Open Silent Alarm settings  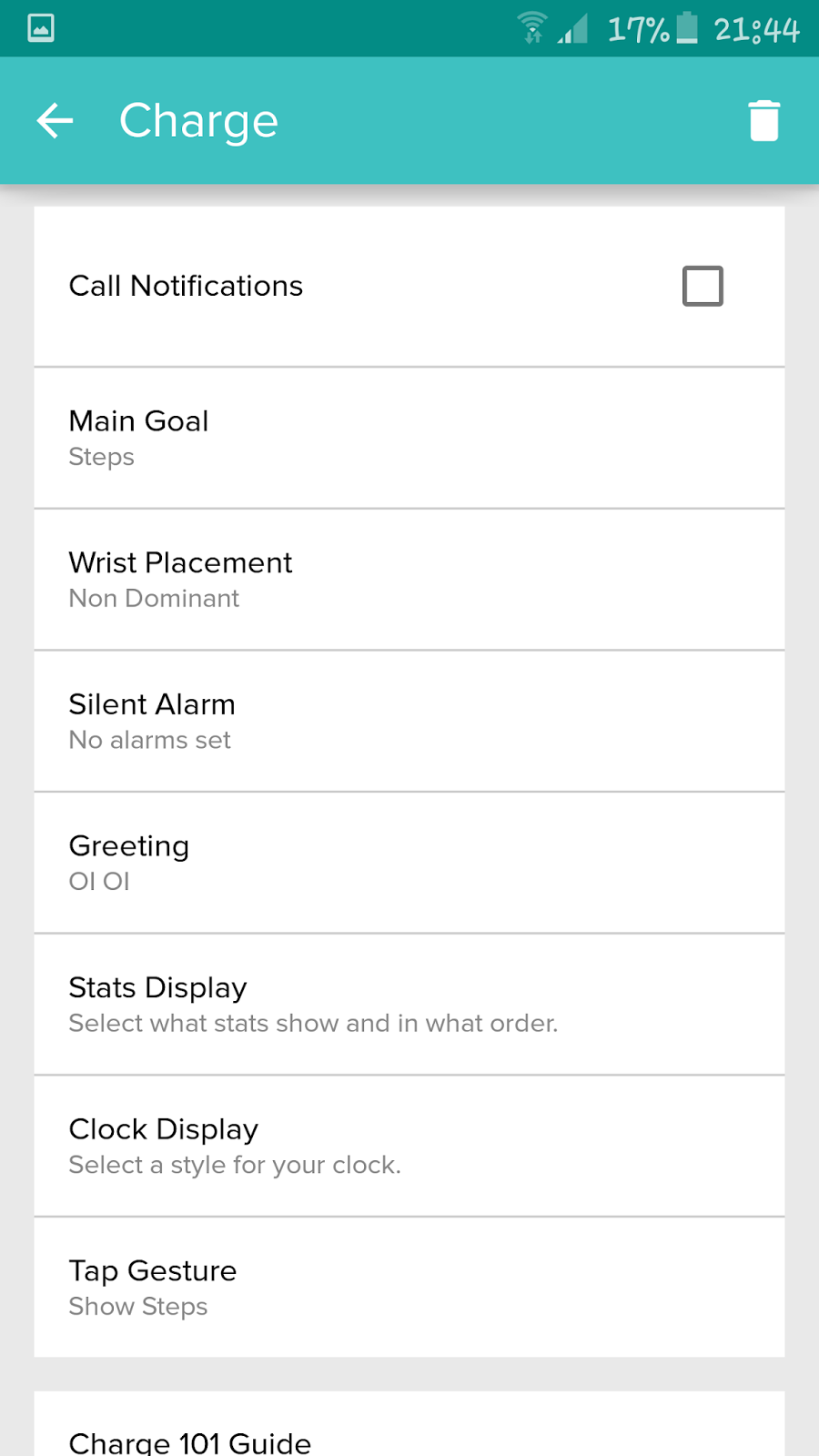coord(409,721)
